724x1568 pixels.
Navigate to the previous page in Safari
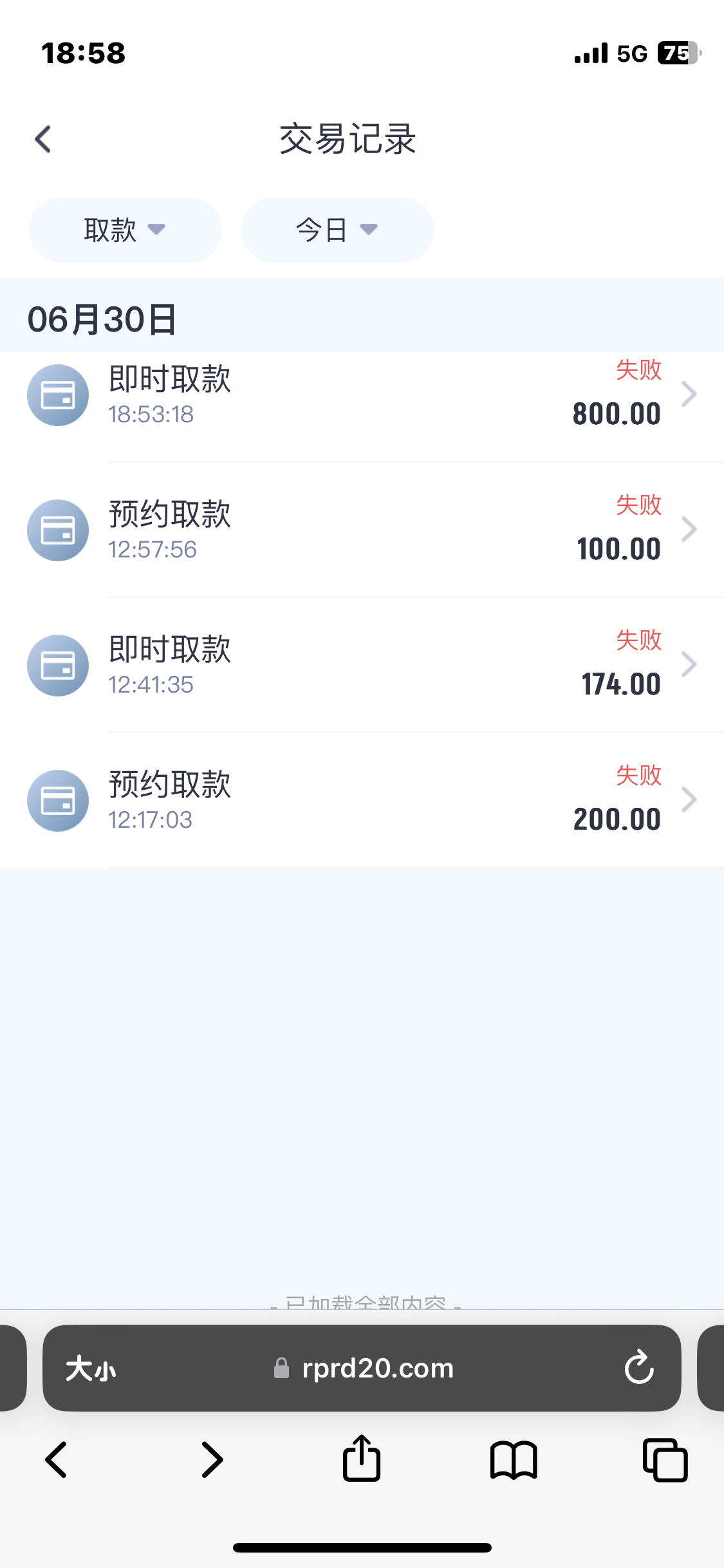(x=57, y=1460)
